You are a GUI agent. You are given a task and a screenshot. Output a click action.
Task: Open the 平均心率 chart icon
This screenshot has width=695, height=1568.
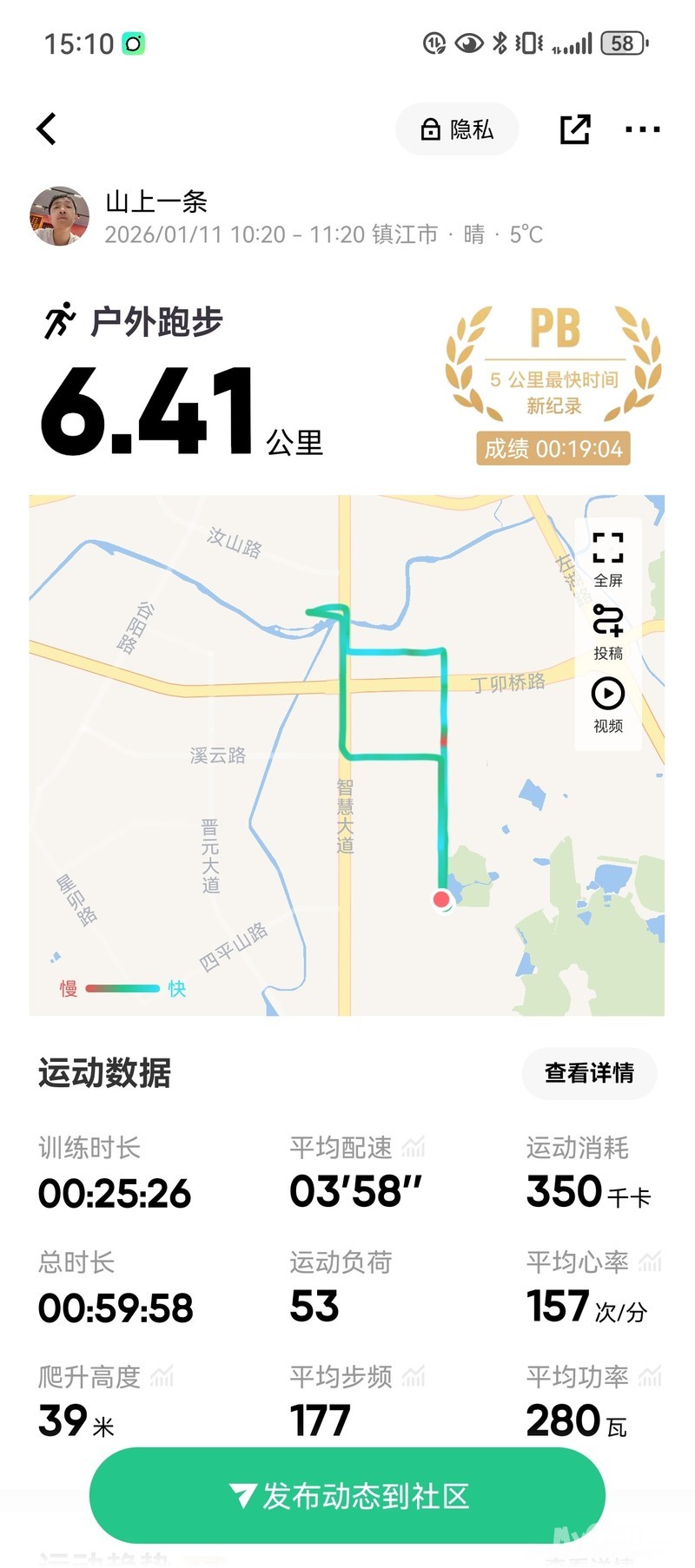point(650,1262)
